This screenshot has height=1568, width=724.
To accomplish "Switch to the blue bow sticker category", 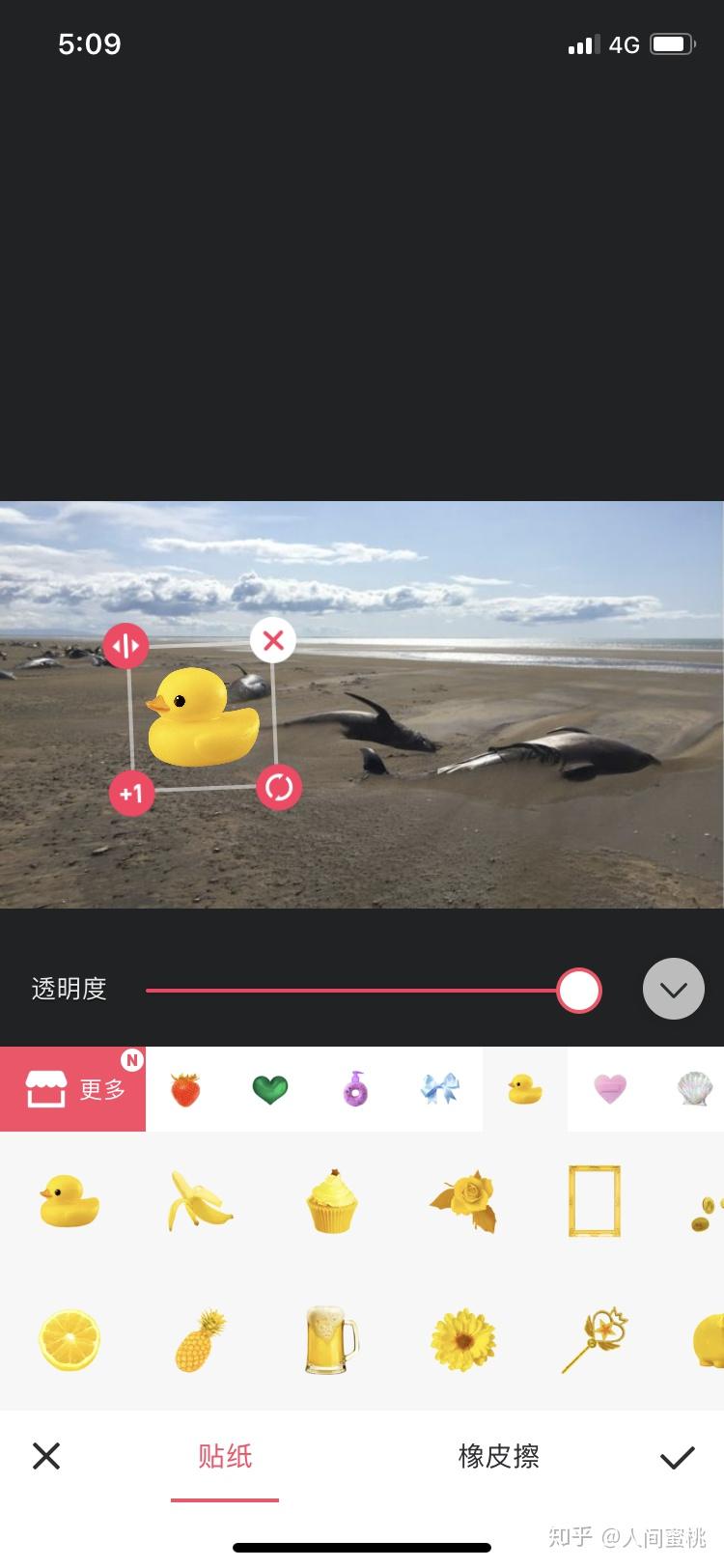I will coord(439,1089).
